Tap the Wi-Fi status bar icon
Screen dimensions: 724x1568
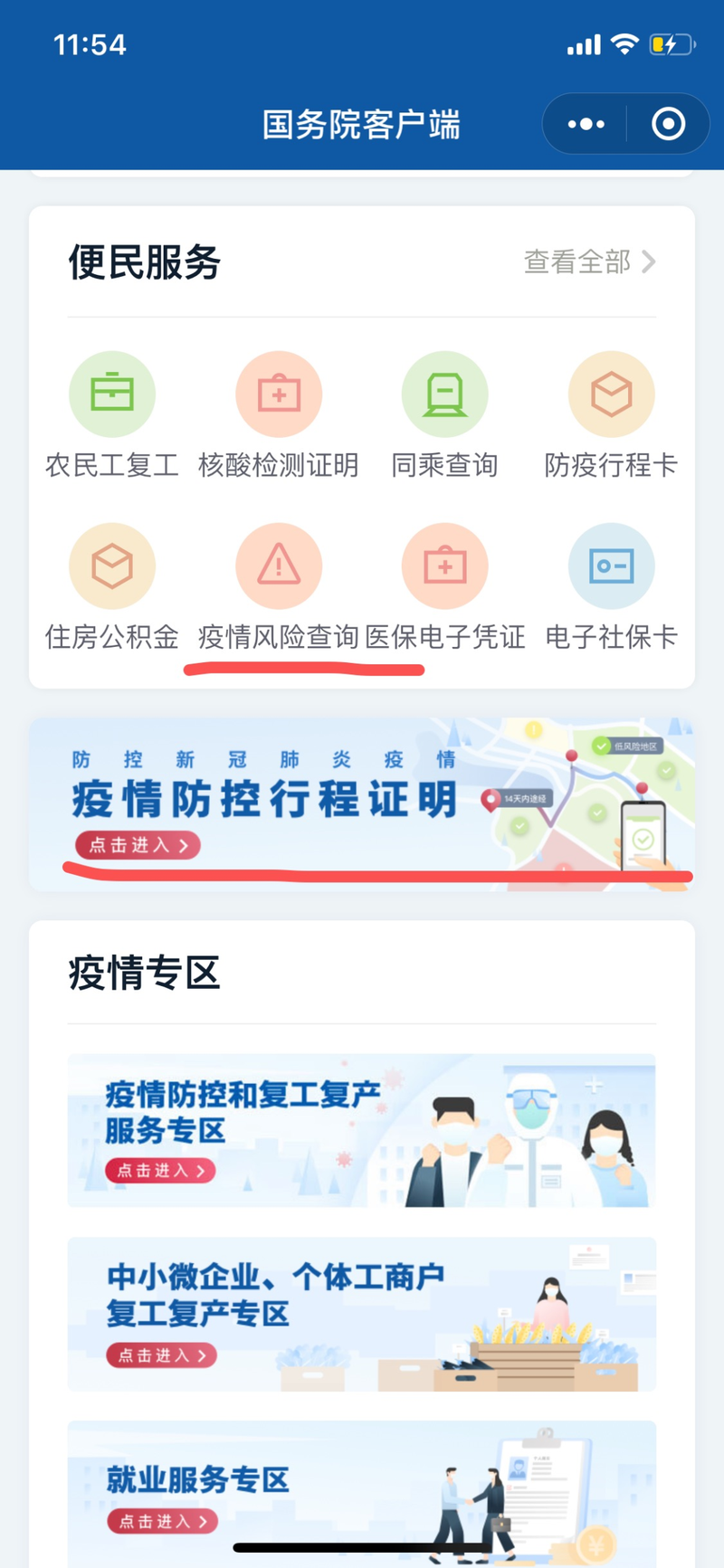point(623,43)
